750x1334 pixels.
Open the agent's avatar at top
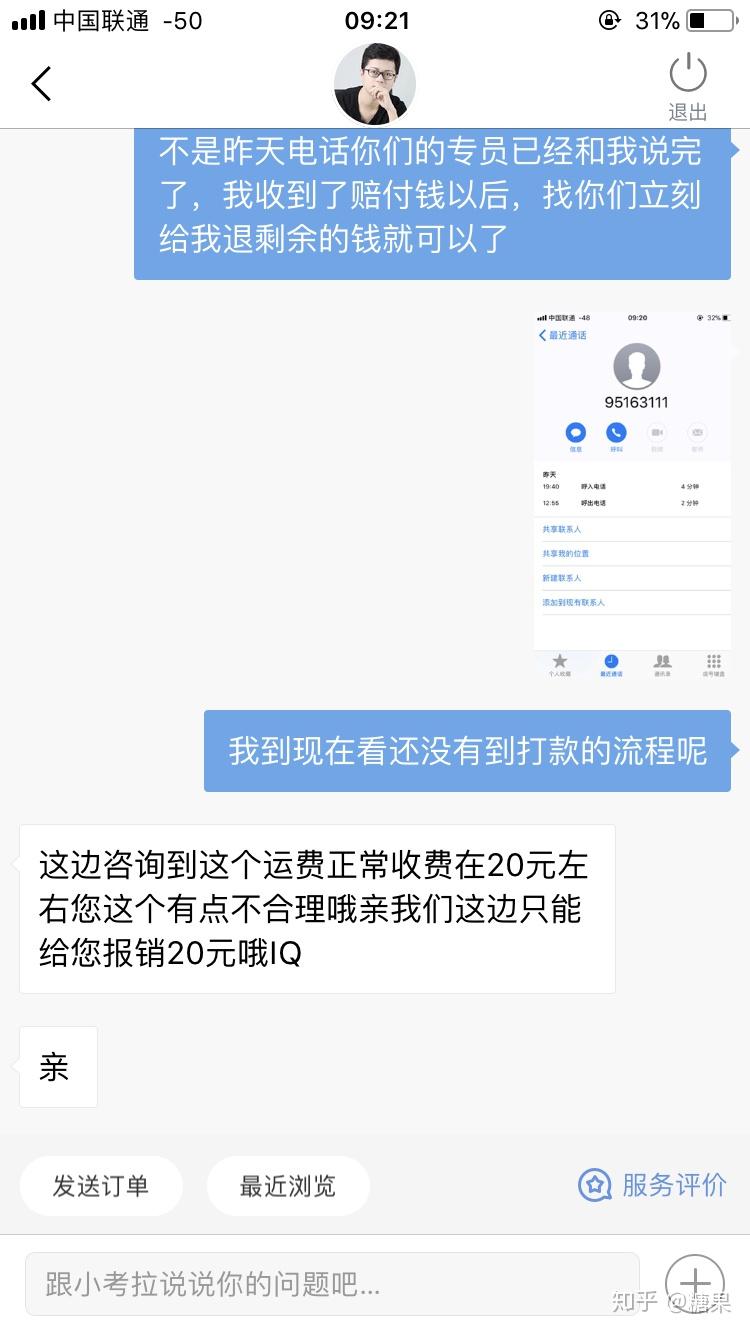pyautogui.click(x=374, y=84)
